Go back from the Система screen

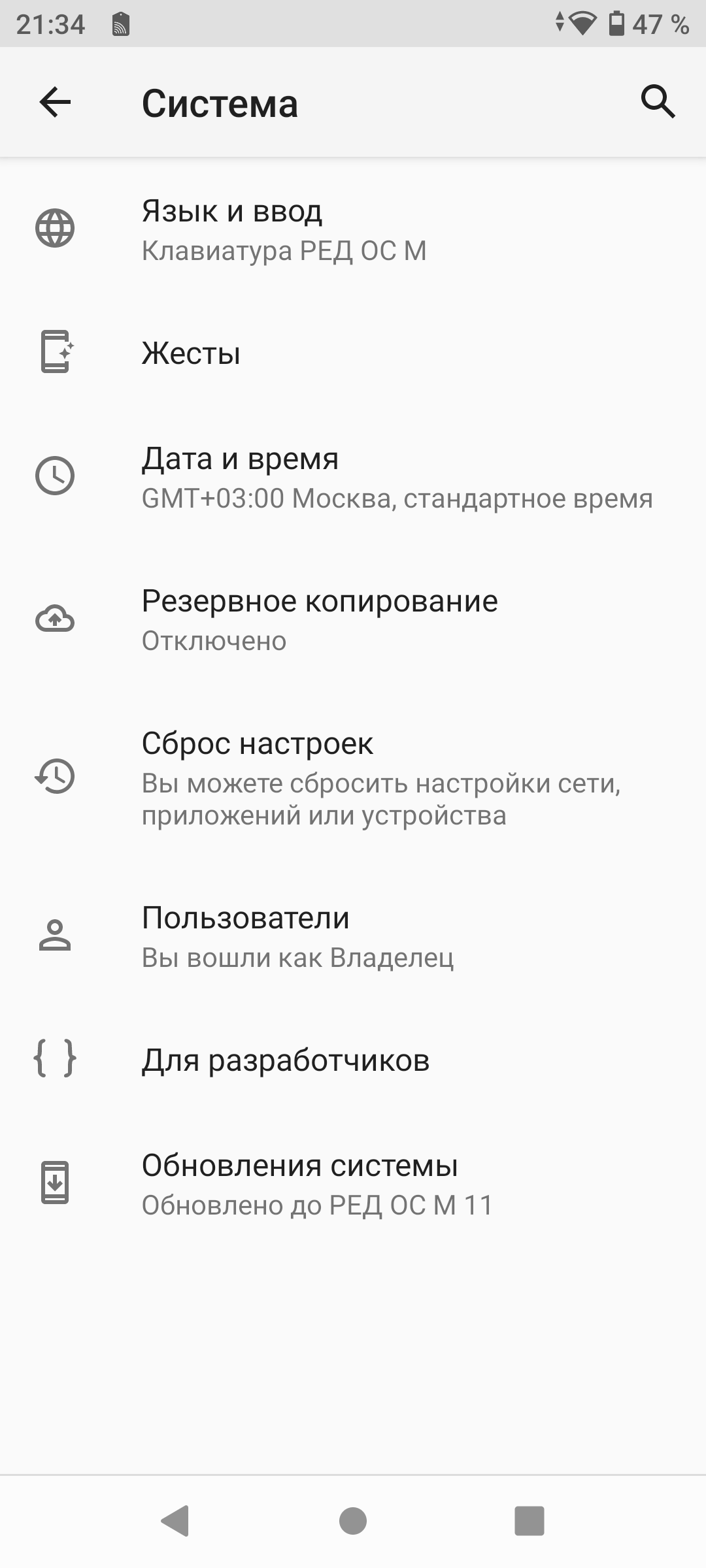55,103
